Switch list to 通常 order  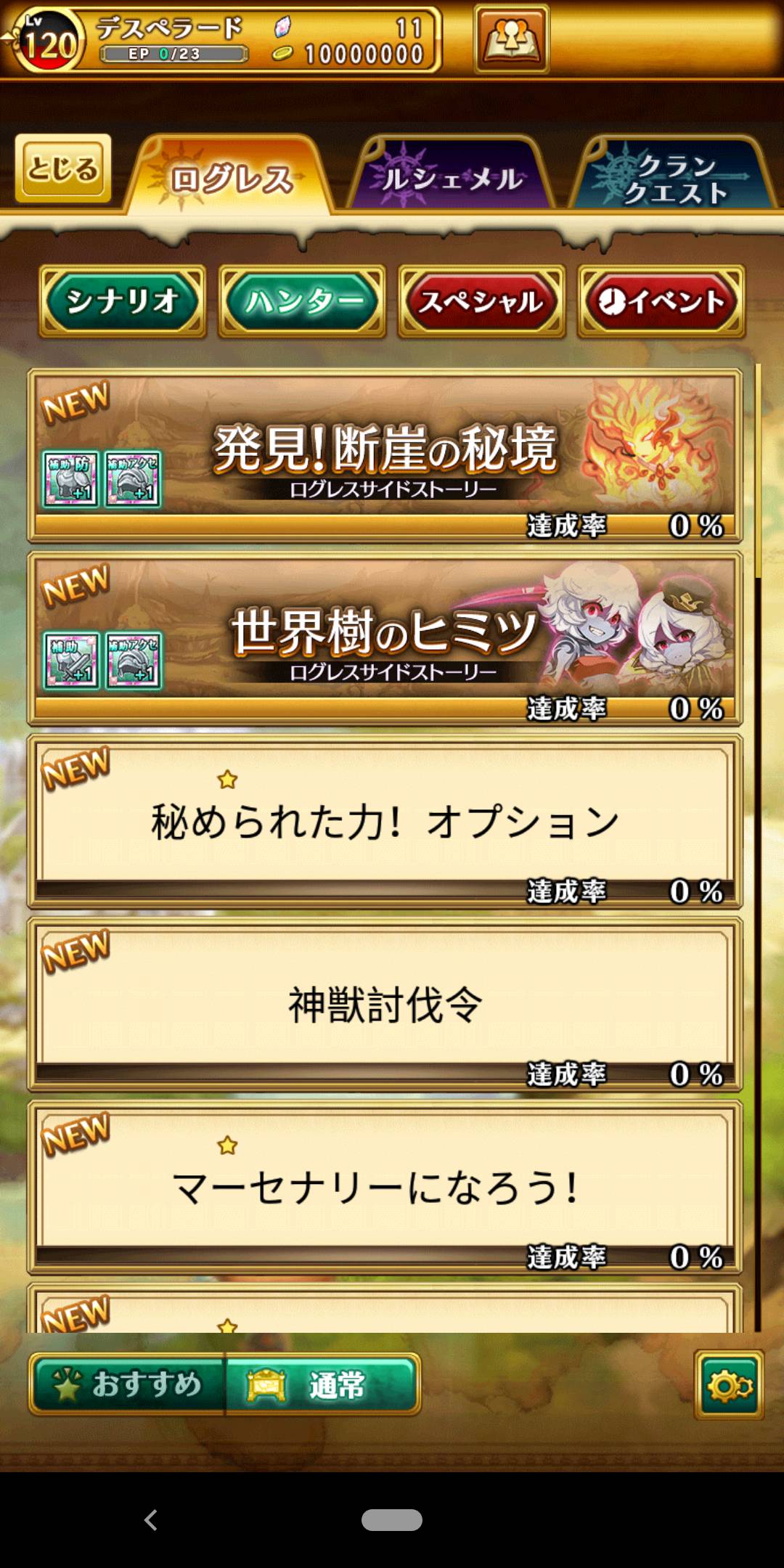(322, 1384)
